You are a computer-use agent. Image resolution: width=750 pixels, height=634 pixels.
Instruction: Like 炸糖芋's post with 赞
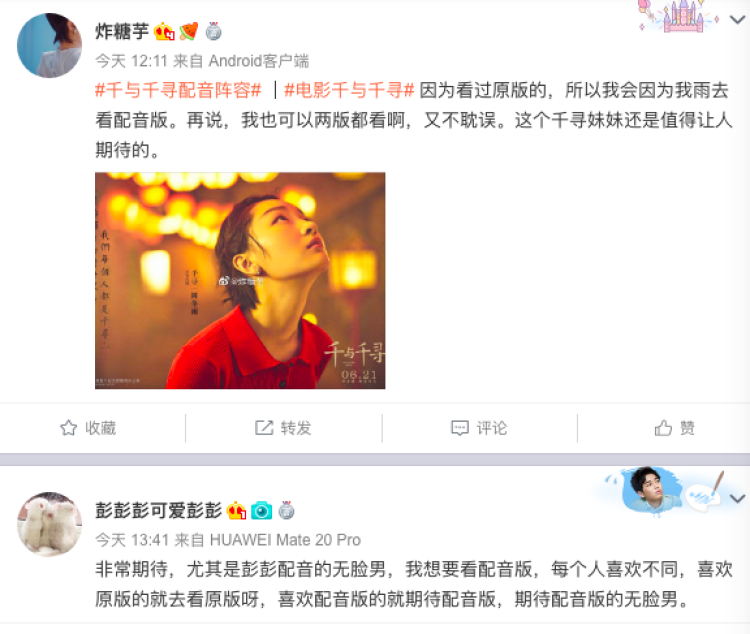click(x=675, y=428)
